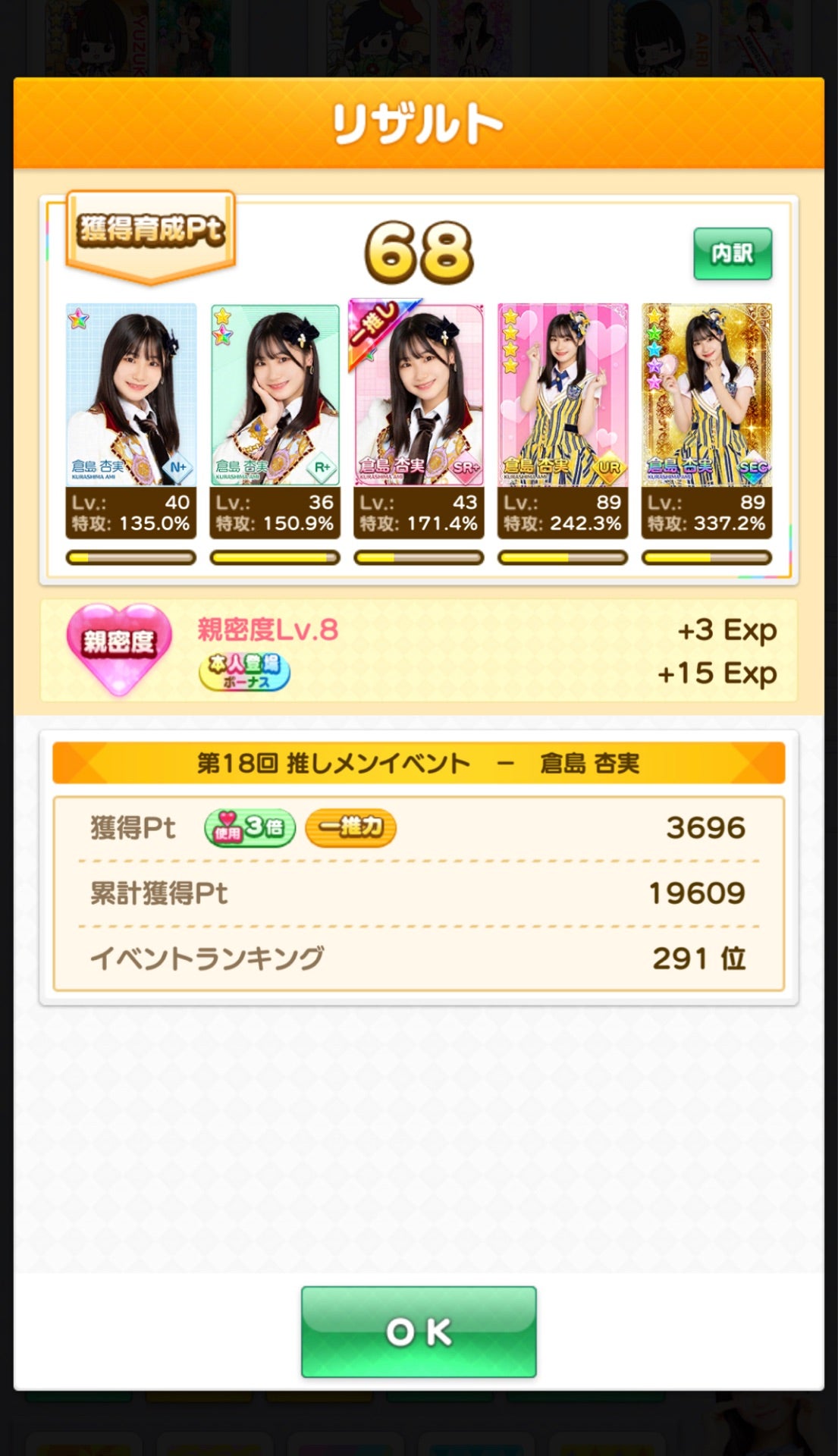Open the SR+ 一推し card at level 43
This screenshot has width=838, height=1456.
click(x=419, y=396)
